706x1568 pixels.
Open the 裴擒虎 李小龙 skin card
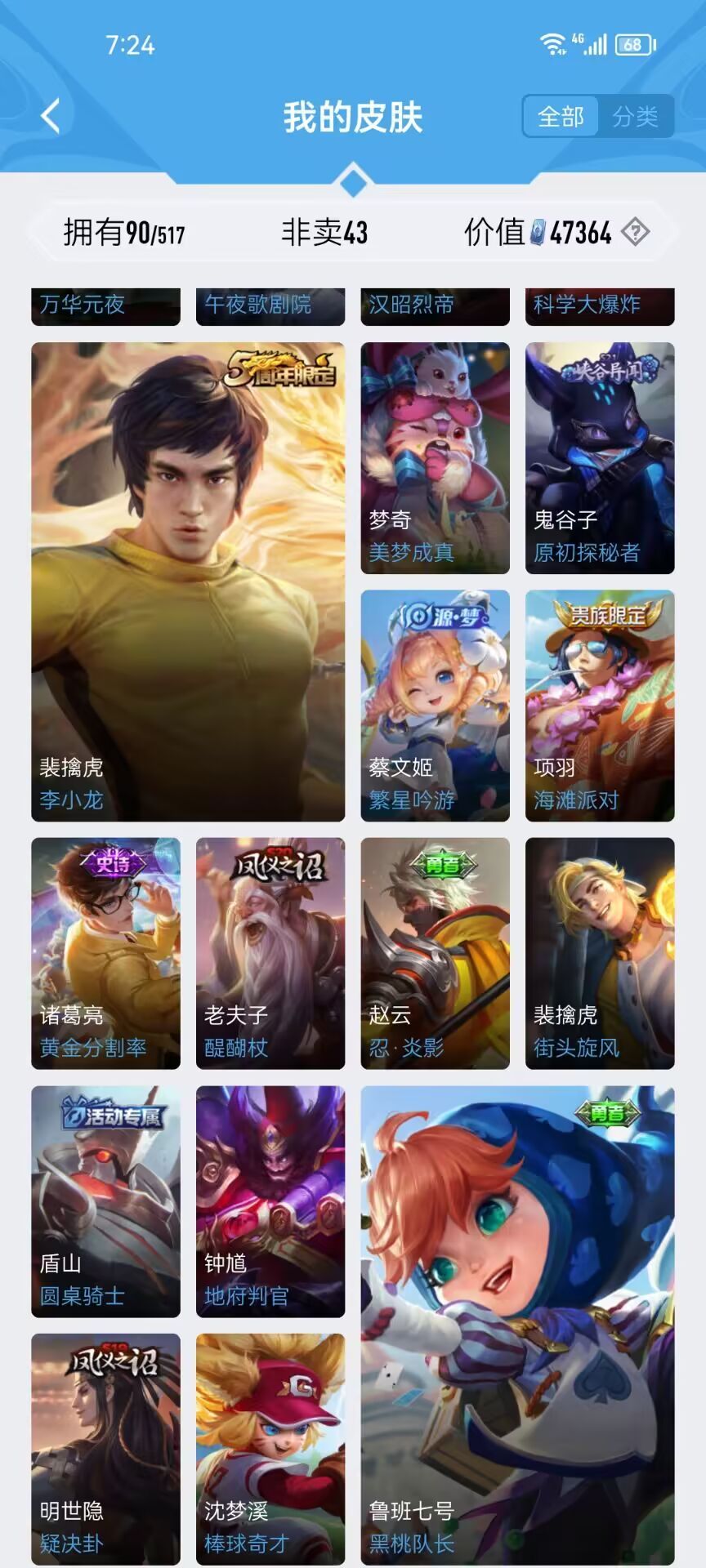(188, 581)
